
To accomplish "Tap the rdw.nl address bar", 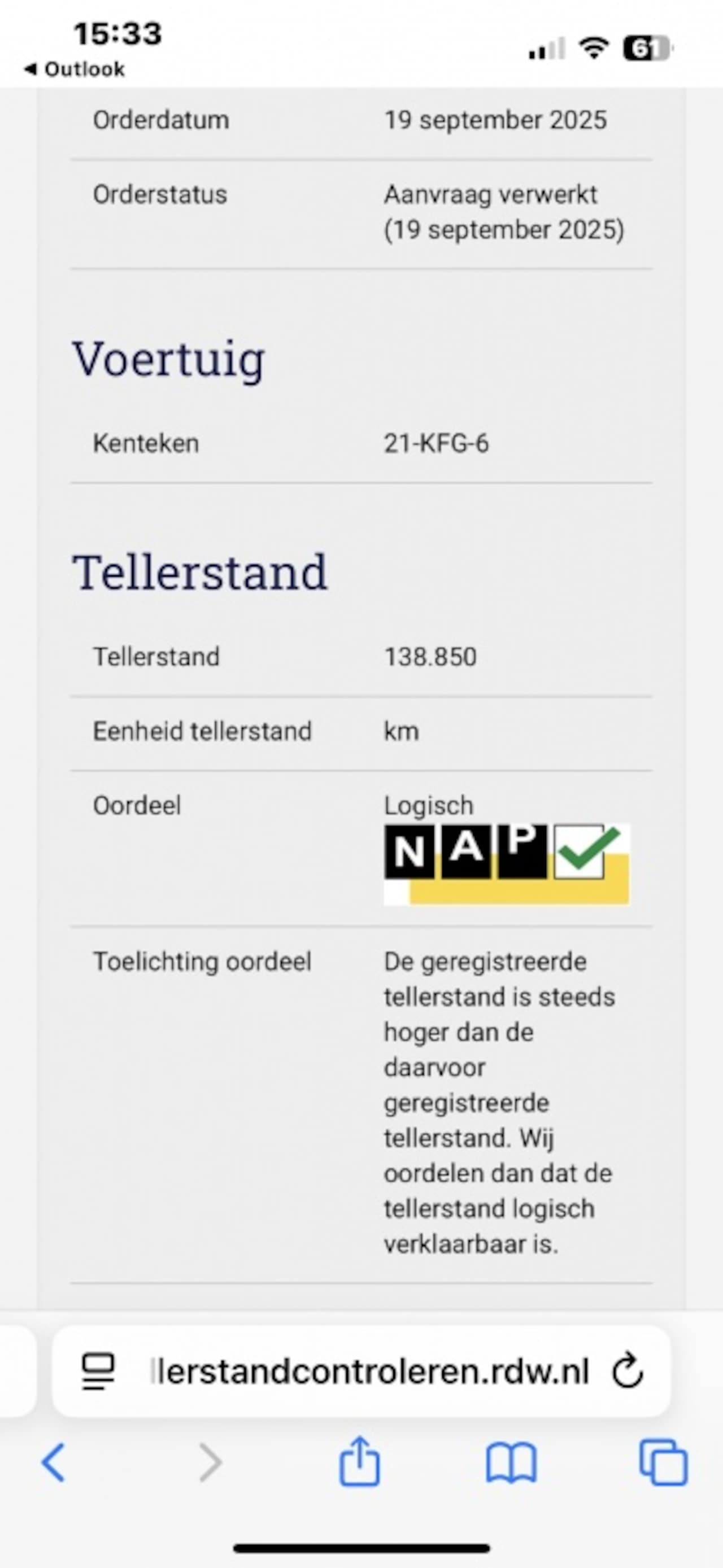I will [369, 1372].
